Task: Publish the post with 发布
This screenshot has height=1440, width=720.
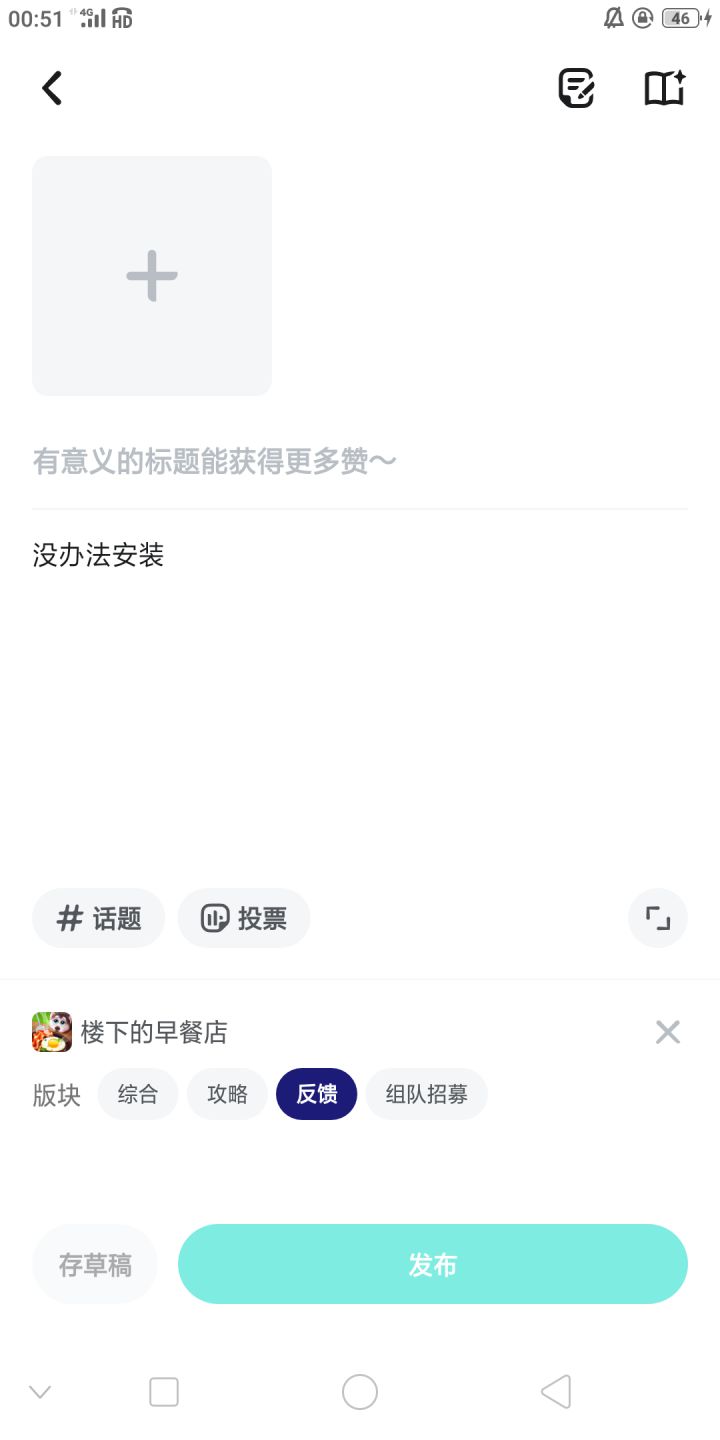Action: [433, 1263]
